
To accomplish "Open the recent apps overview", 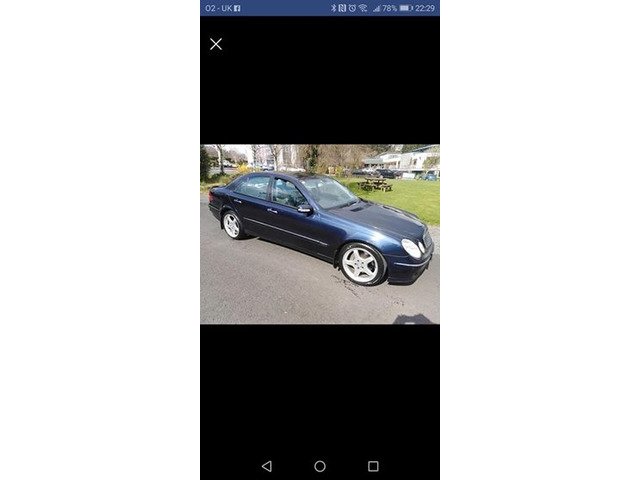I will tap(373, 466).
